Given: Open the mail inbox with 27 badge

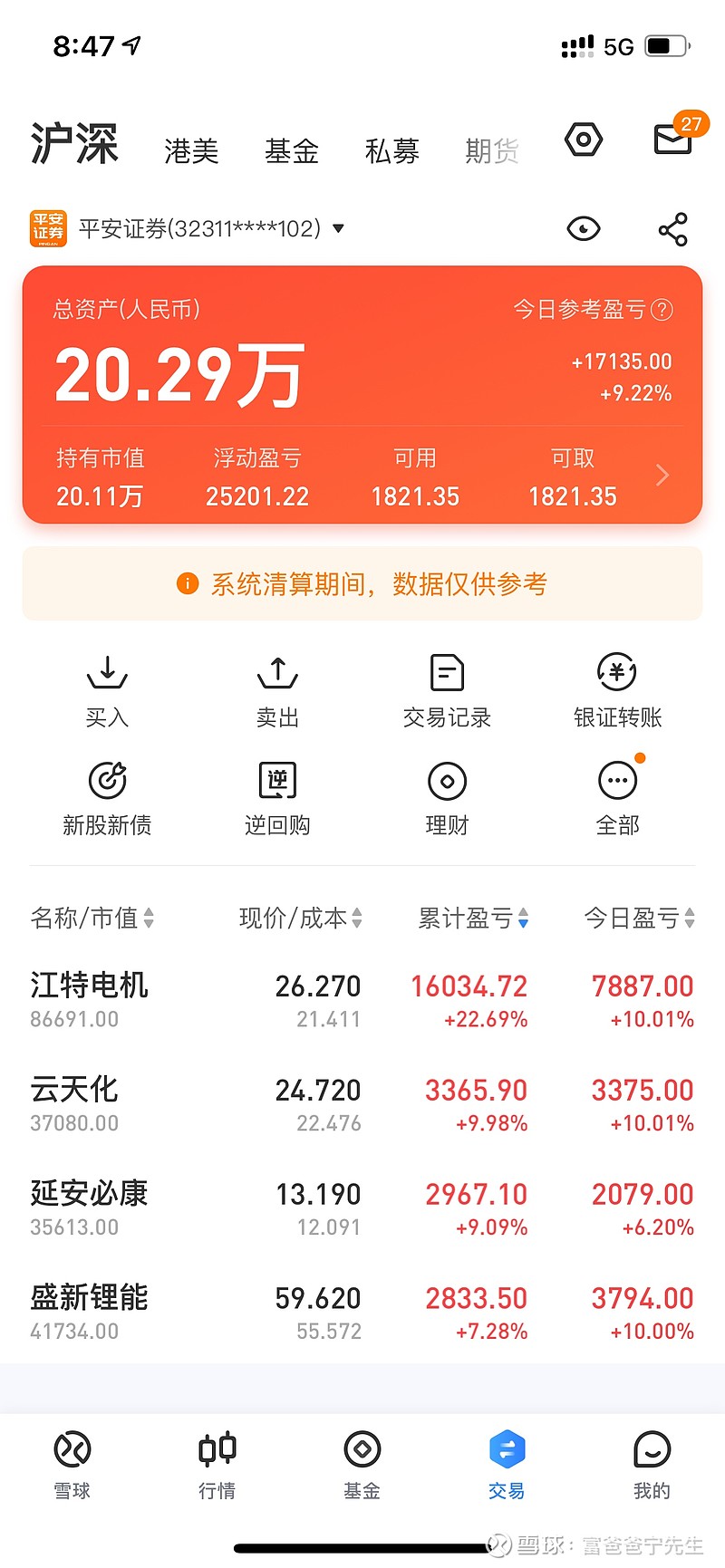Looking at the screenshot, I should pyautogui.click(x=673, y=139).
